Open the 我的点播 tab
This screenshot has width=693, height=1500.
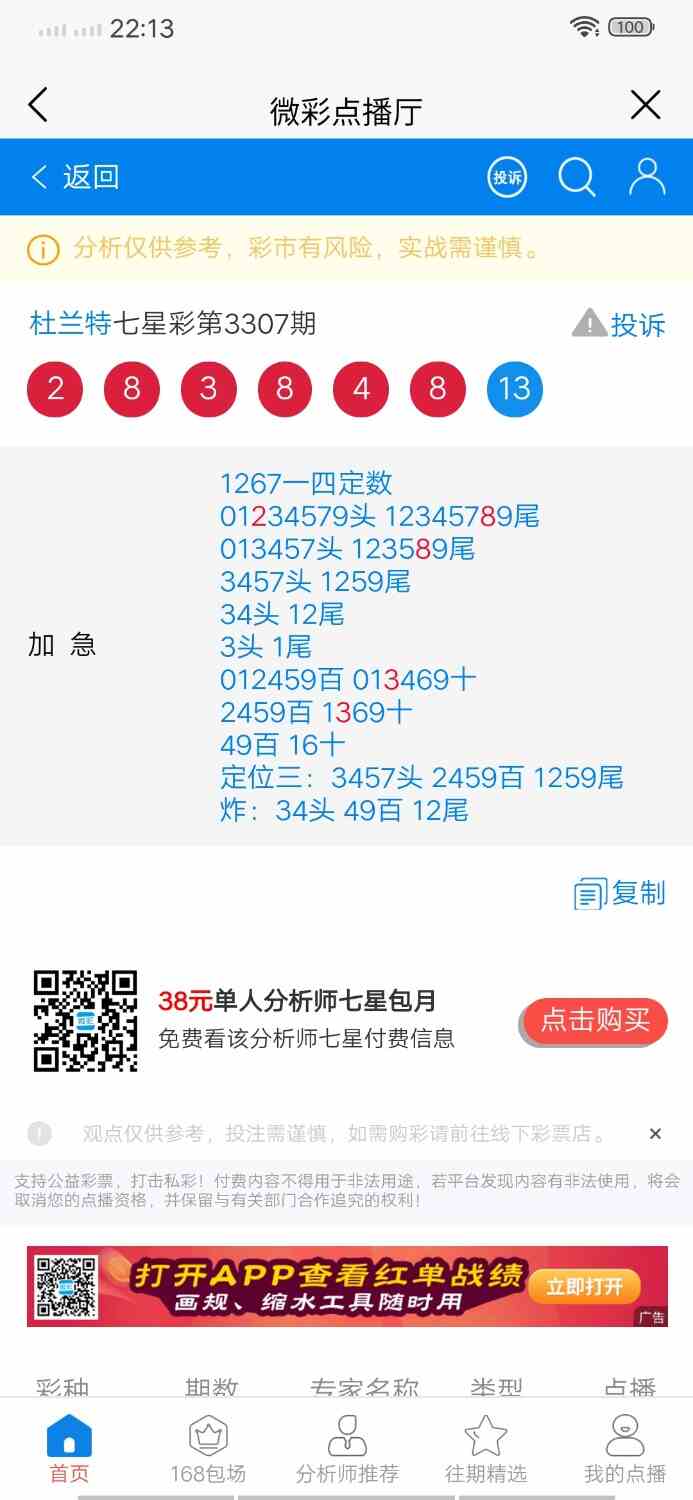625,1448
